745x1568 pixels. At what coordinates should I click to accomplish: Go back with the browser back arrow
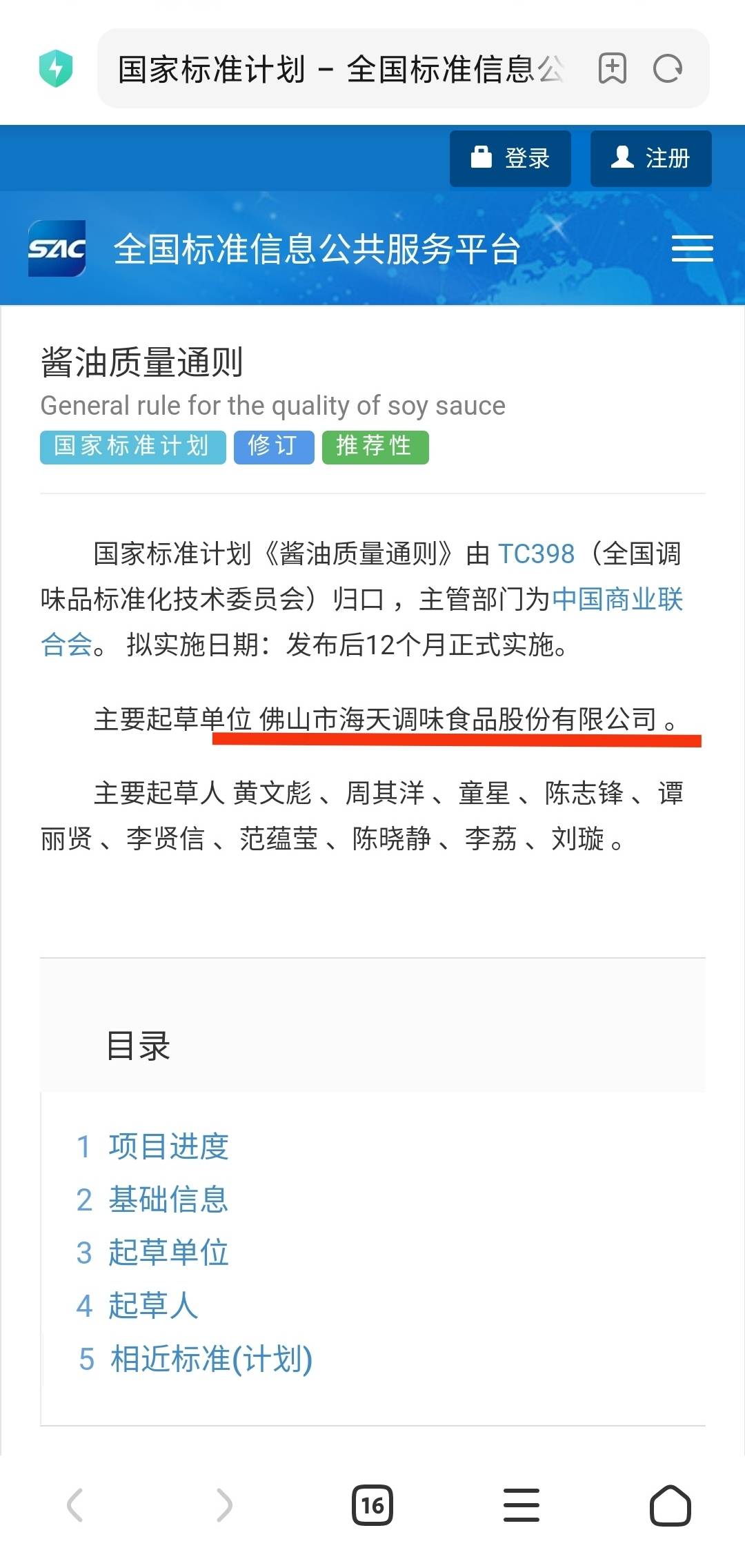click(74, 1505)
